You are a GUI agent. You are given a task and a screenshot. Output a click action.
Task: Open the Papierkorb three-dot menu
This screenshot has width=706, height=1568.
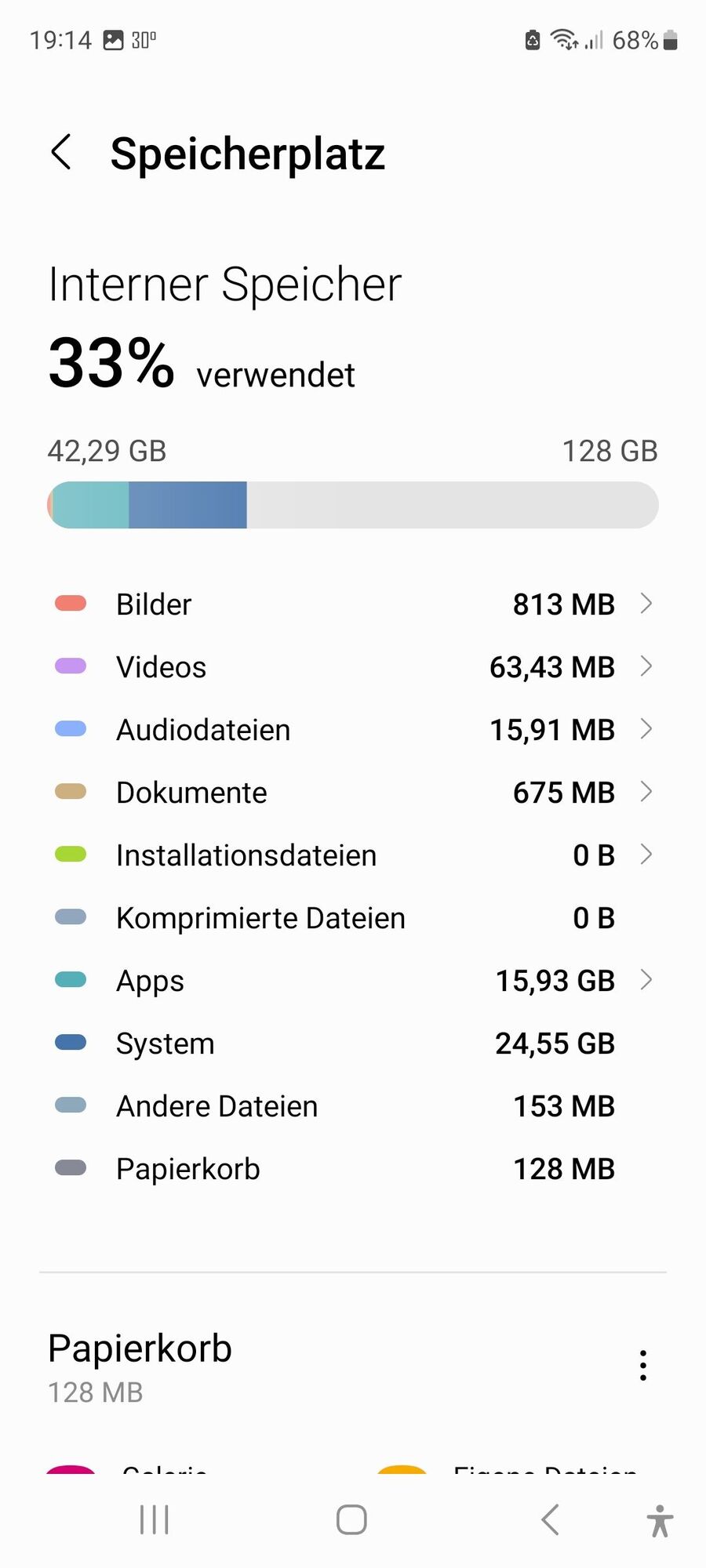coord(642,1366)
